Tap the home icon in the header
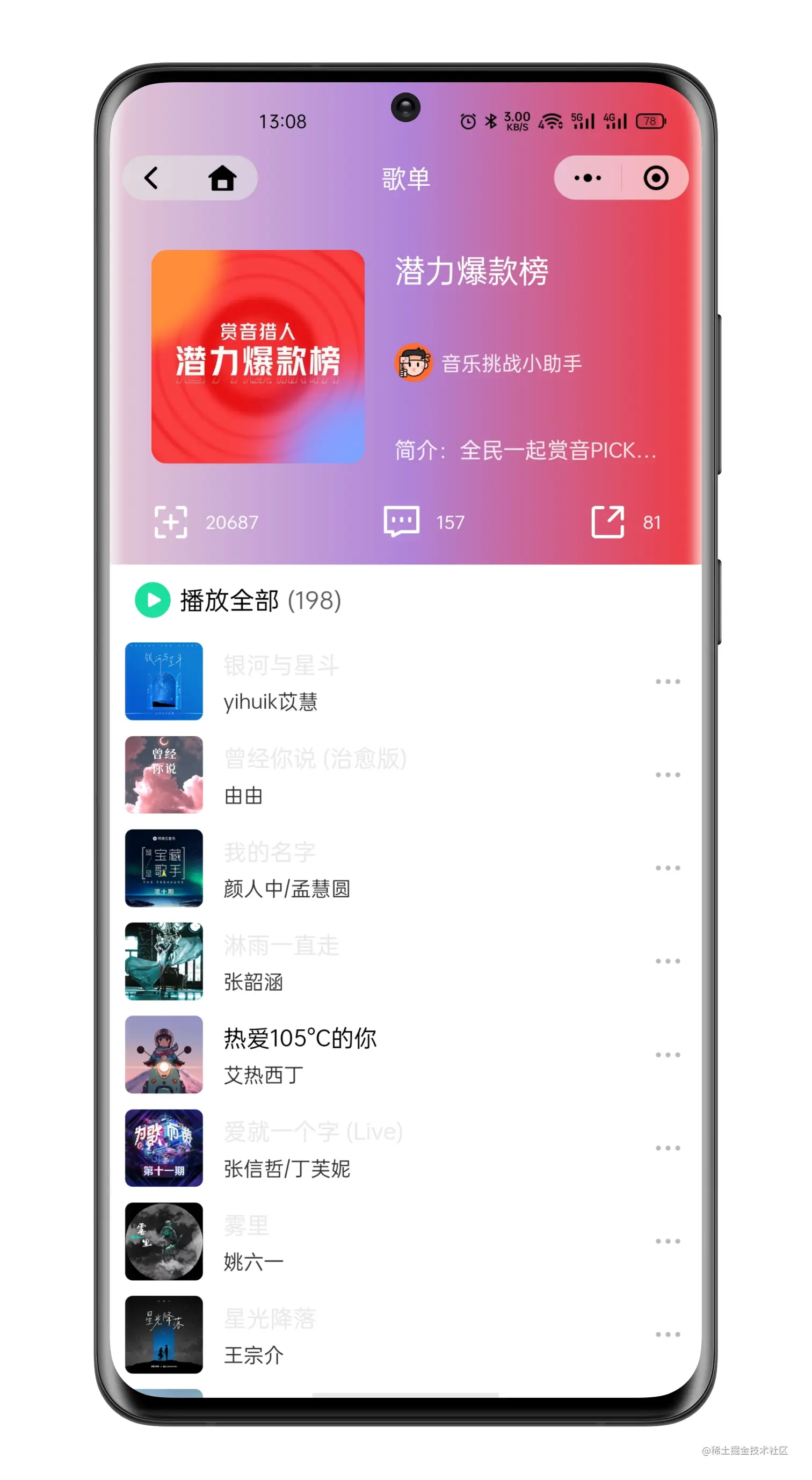This screenshot has width=812, height=1480. [222, 178]
